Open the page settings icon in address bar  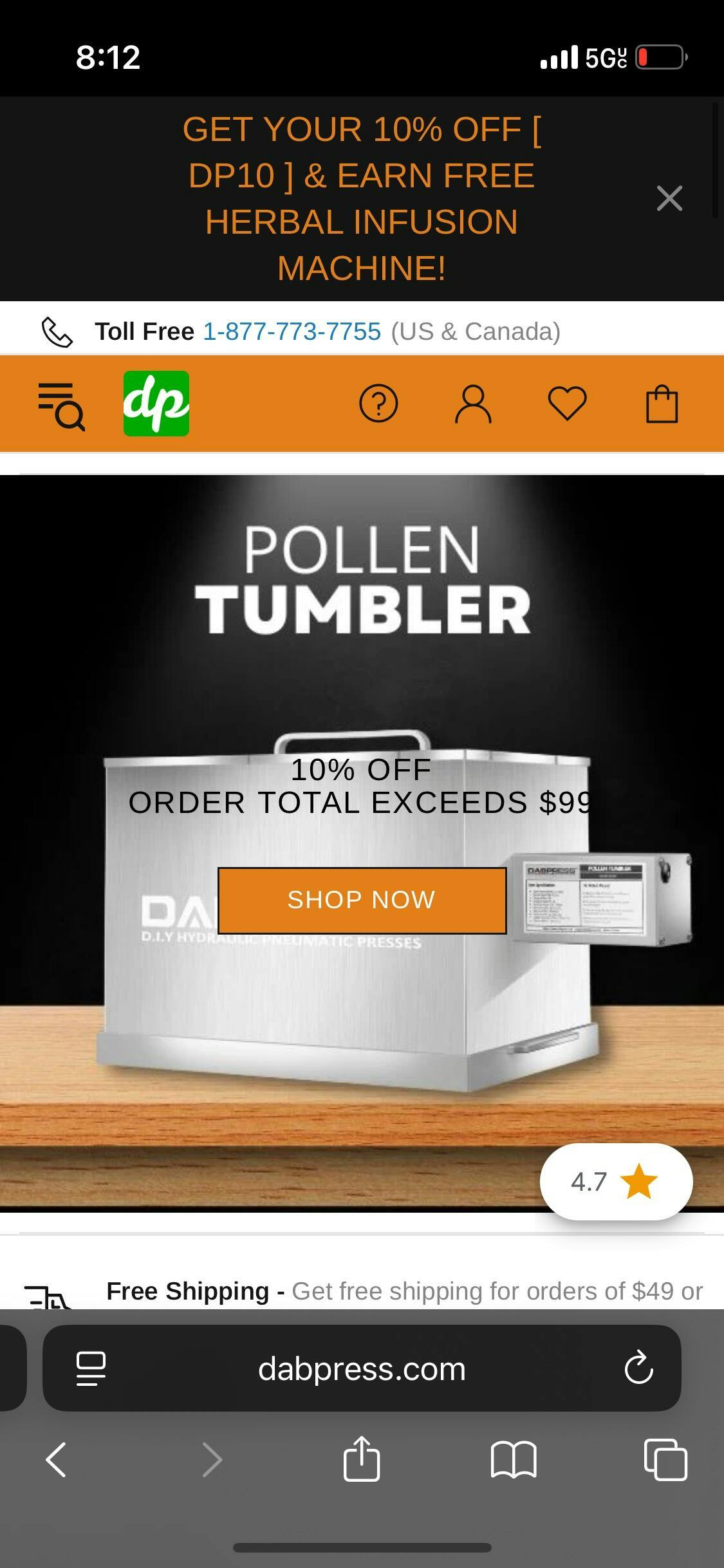pyautogui.click(x=91, y=1368)
